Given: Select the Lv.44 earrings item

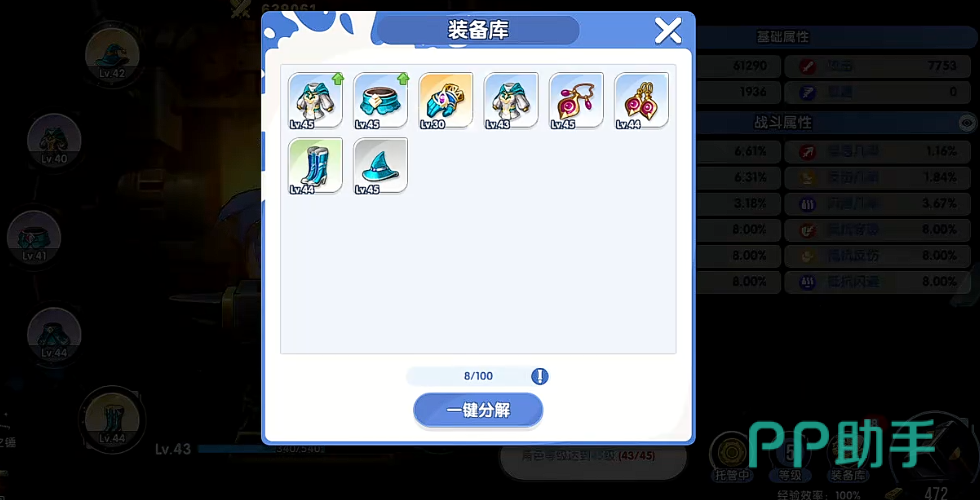Looking at the screenshot, I should [x=641, y=100].
